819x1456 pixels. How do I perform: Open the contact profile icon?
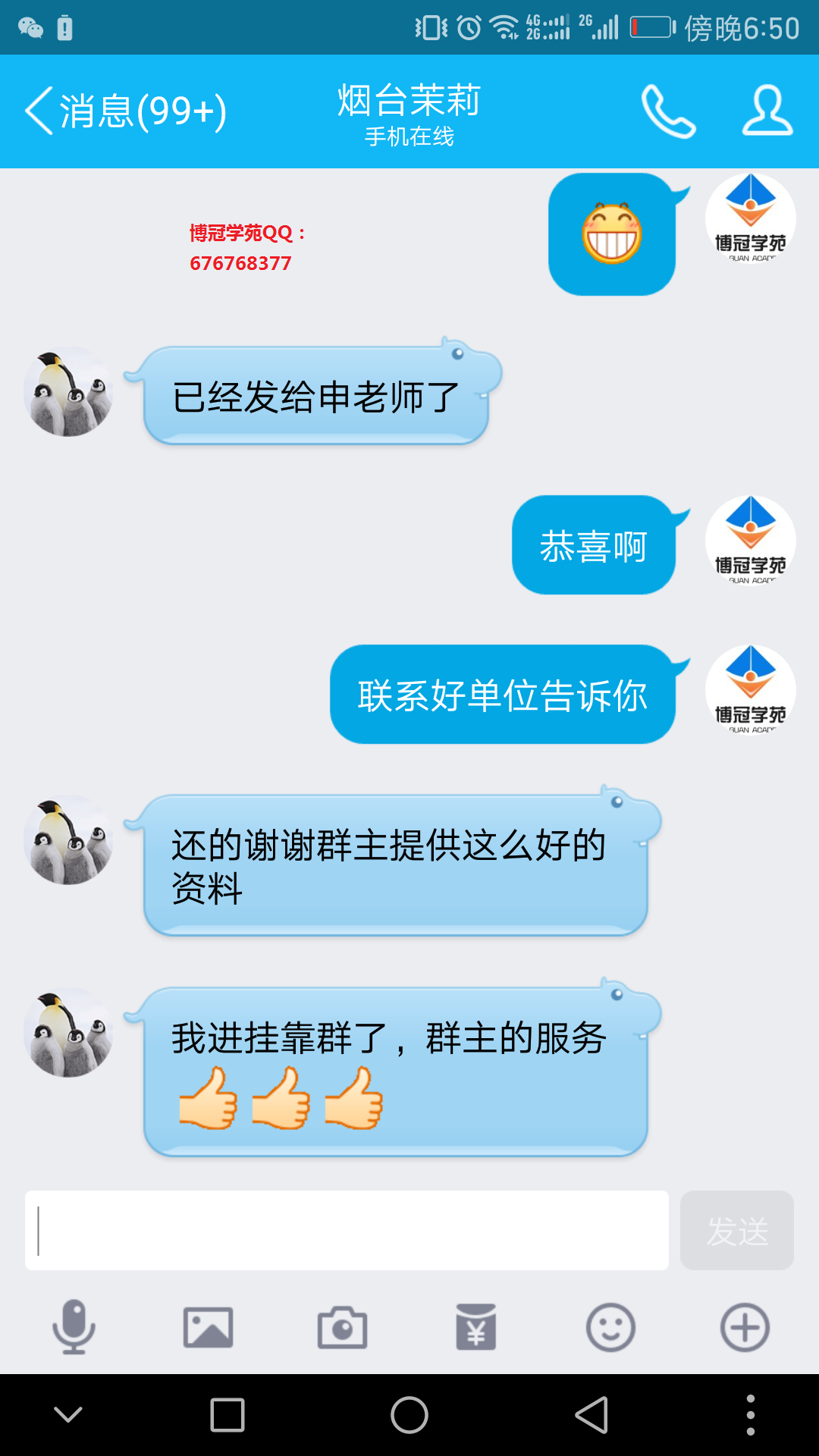coord(767,111)
